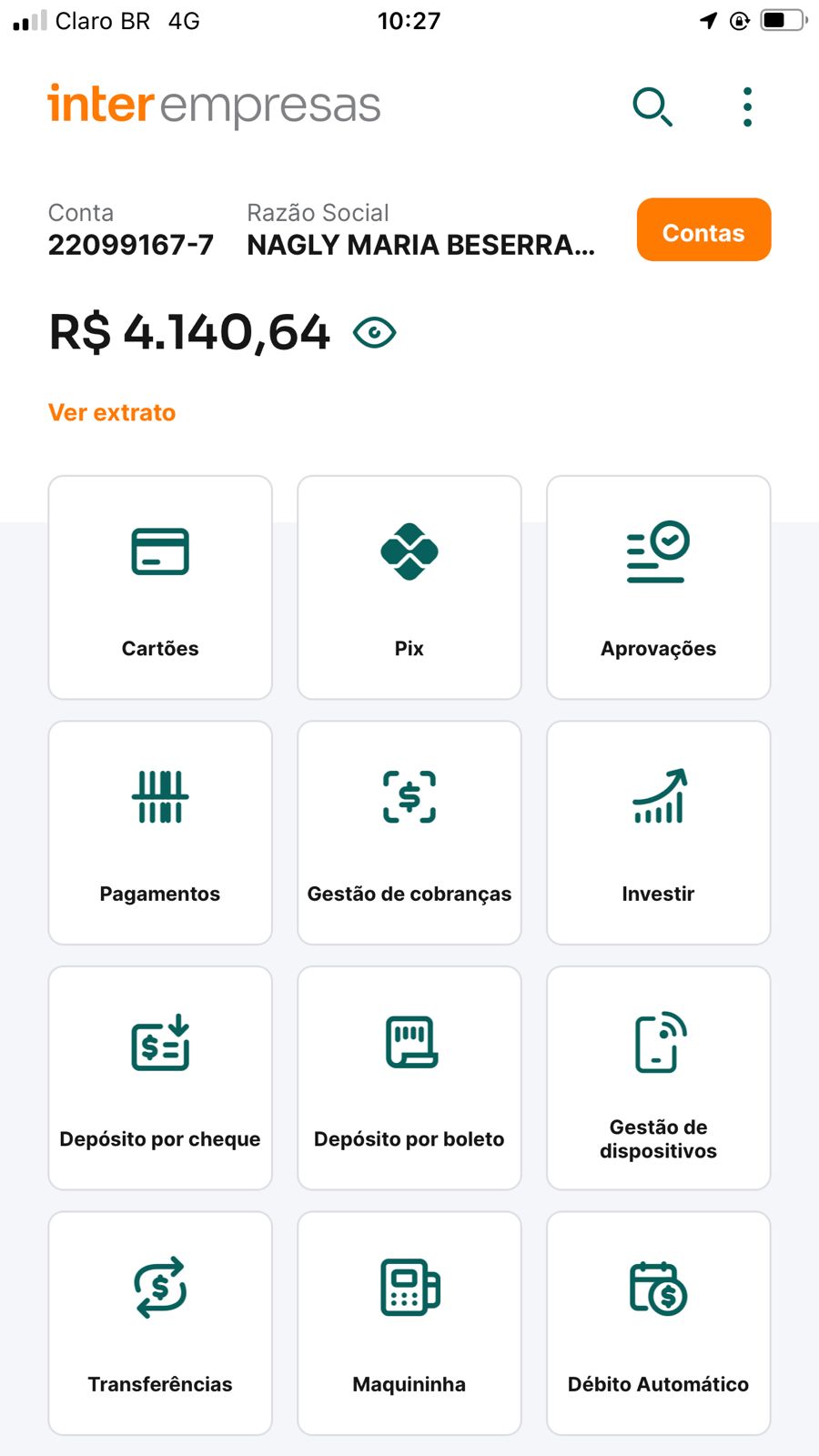Choose Depósito por boleto
The width and height of the screenshot is (819, 1456).
point(409,1077)
